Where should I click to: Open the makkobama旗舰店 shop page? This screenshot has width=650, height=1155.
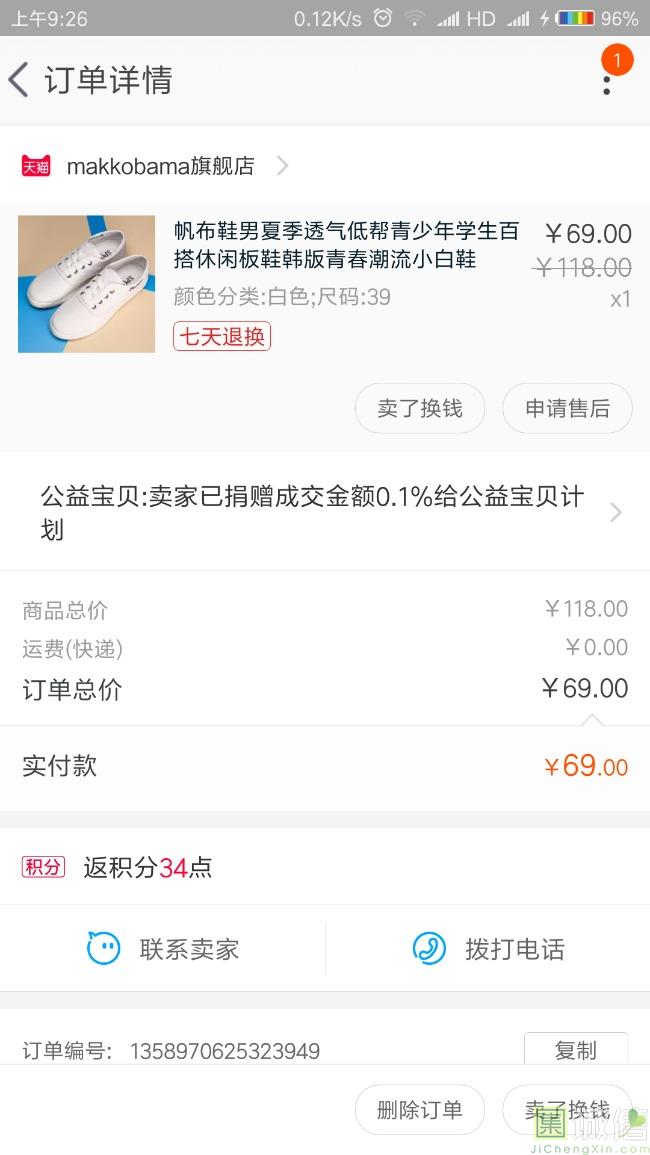pos(160,166)
